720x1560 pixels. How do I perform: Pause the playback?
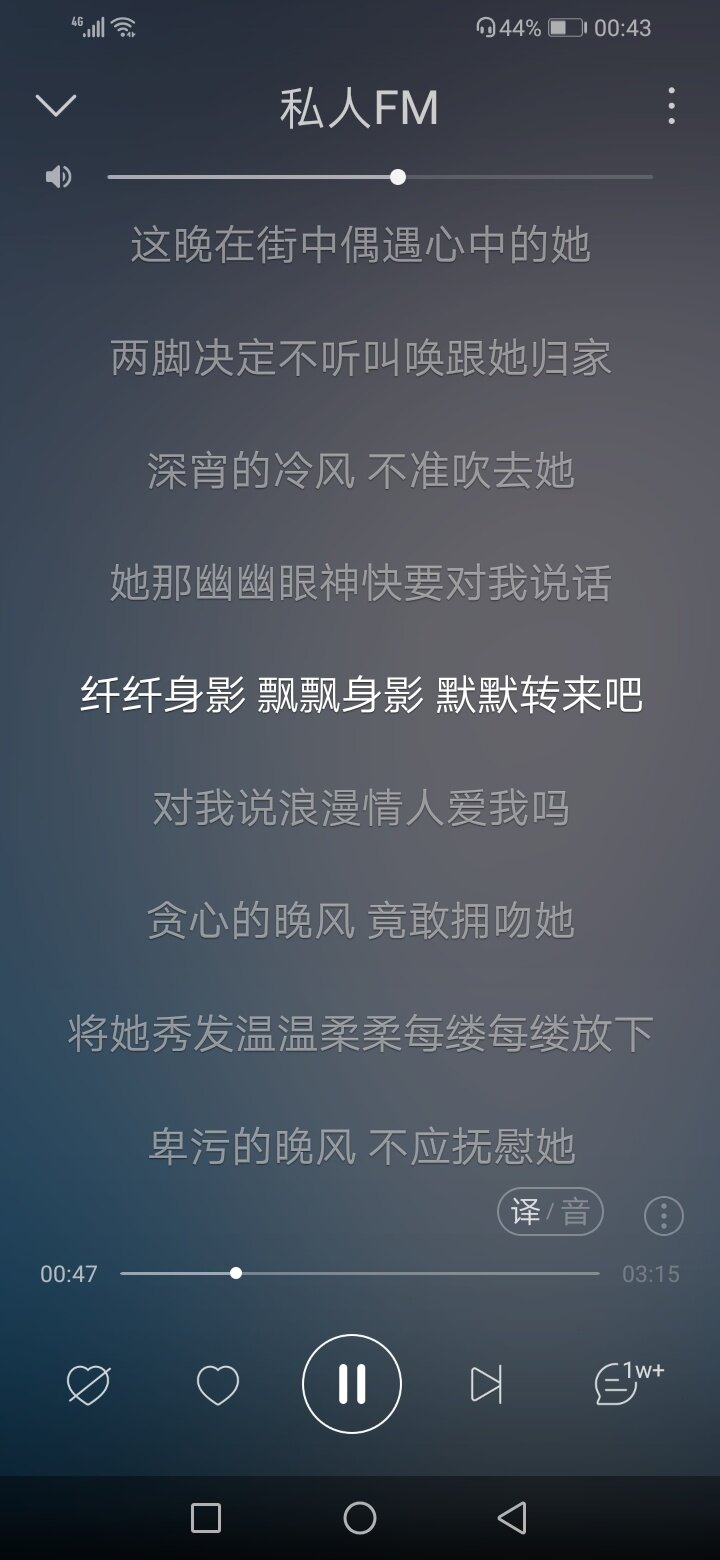pos(352,1384)
